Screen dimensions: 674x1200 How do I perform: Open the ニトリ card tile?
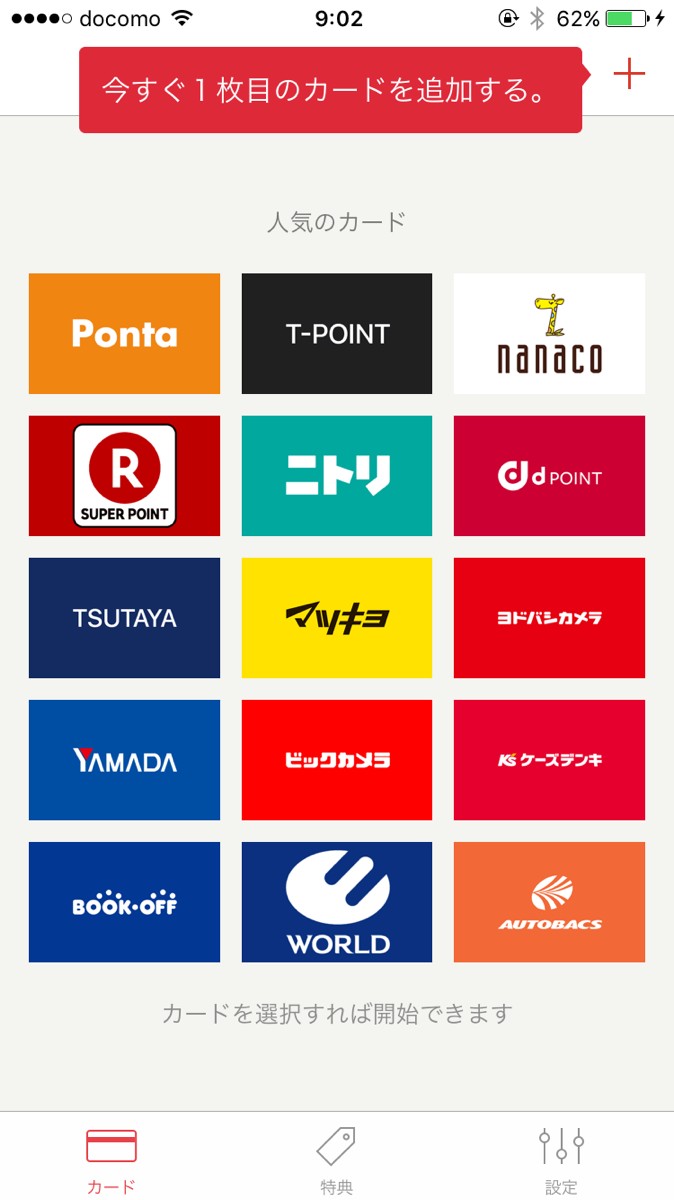[x=337, y=476]
